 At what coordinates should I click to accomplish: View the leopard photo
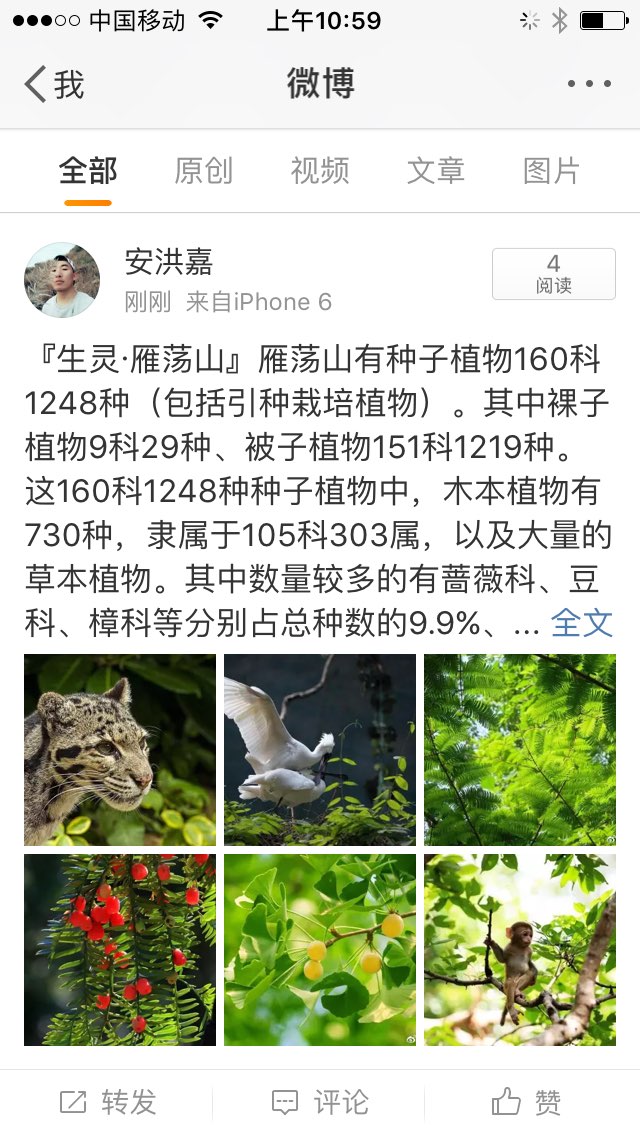click(120, 750)
